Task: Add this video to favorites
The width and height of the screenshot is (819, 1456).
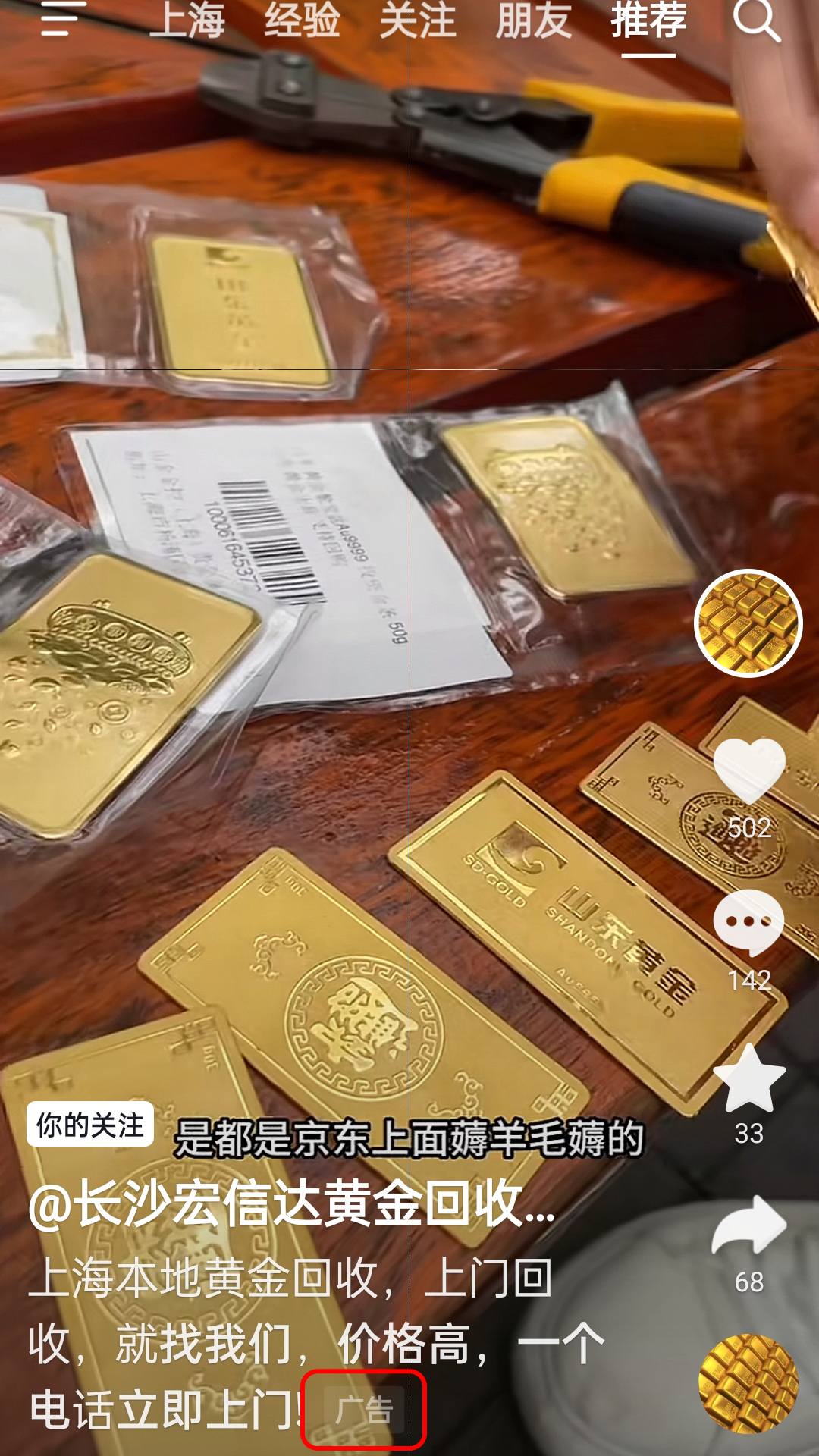Action: click(x=749, y=1078)
